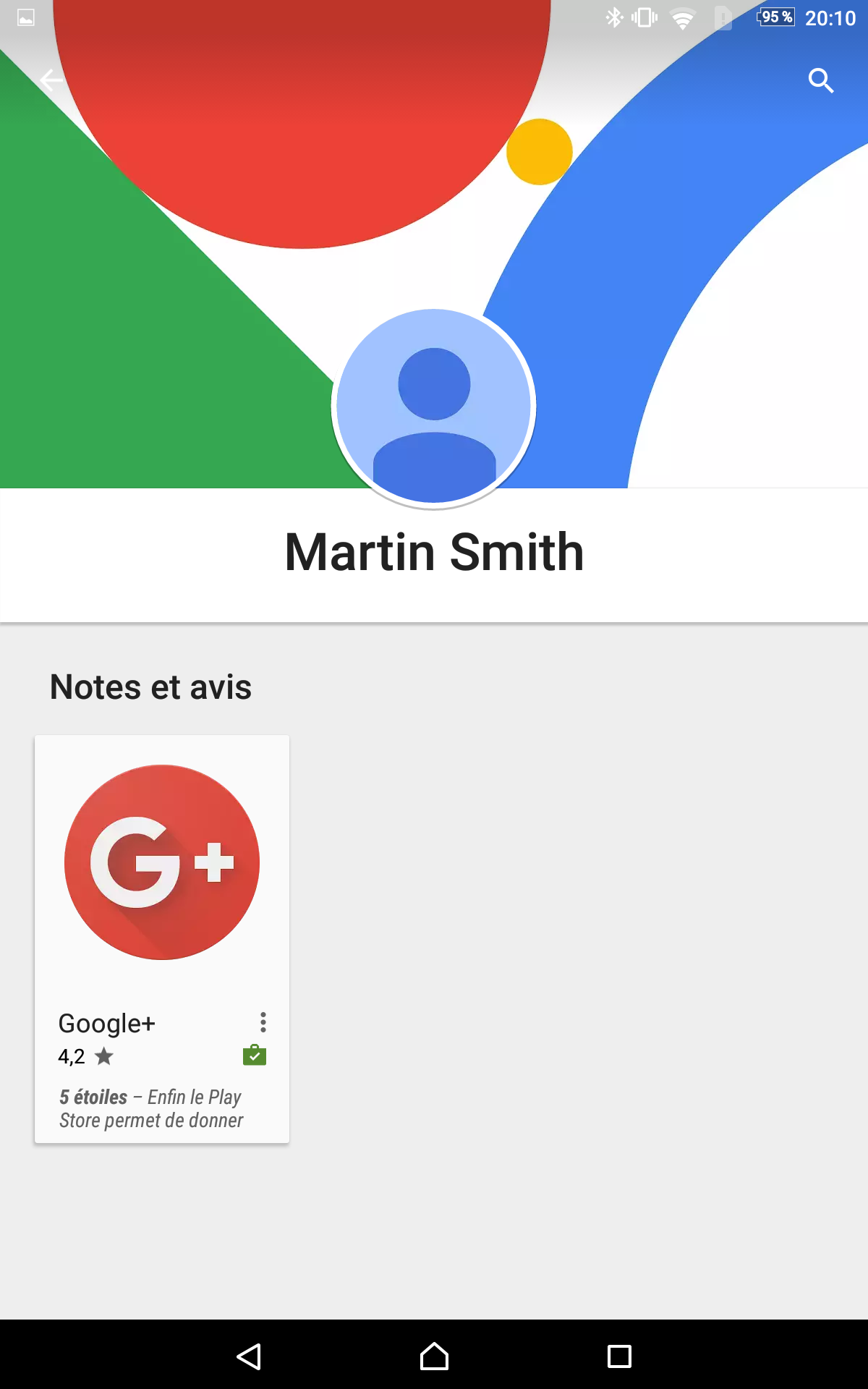Open search via the magnifier icon
This screenshot has width=868, height=1389.
click(821, 80)
